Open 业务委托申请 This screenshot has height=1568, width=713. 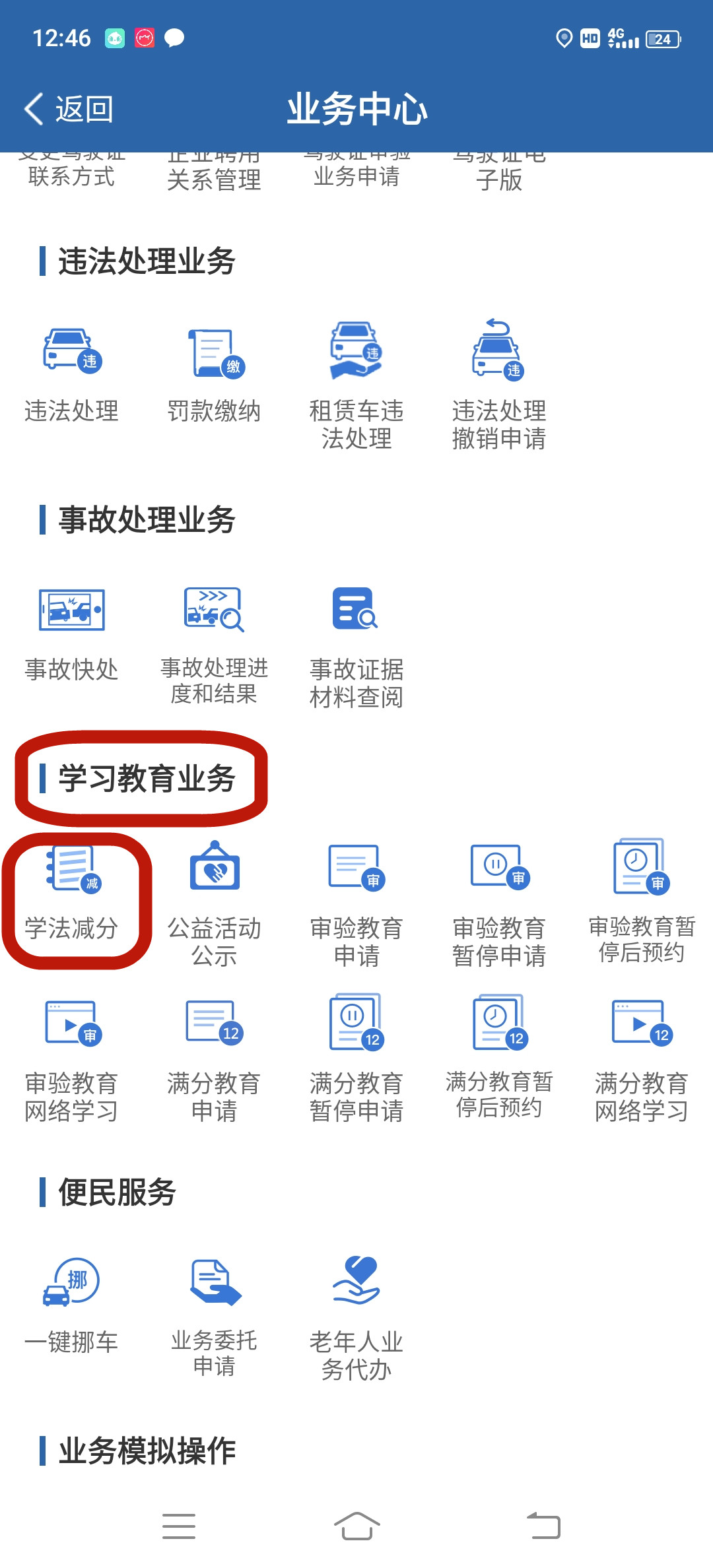coord(214,1313)
